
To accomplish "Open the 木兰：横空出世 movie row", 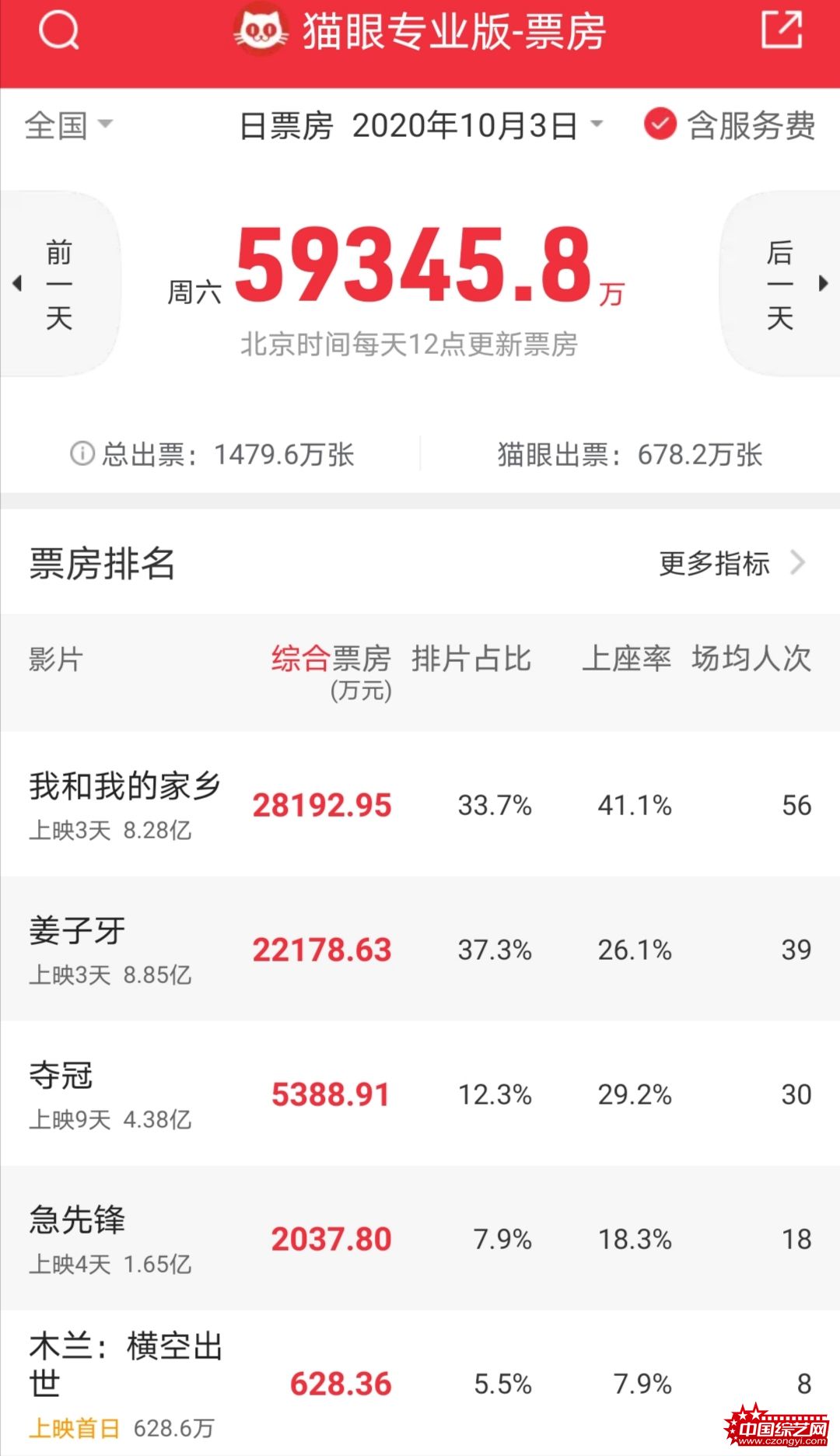I will coord(420,1383).
